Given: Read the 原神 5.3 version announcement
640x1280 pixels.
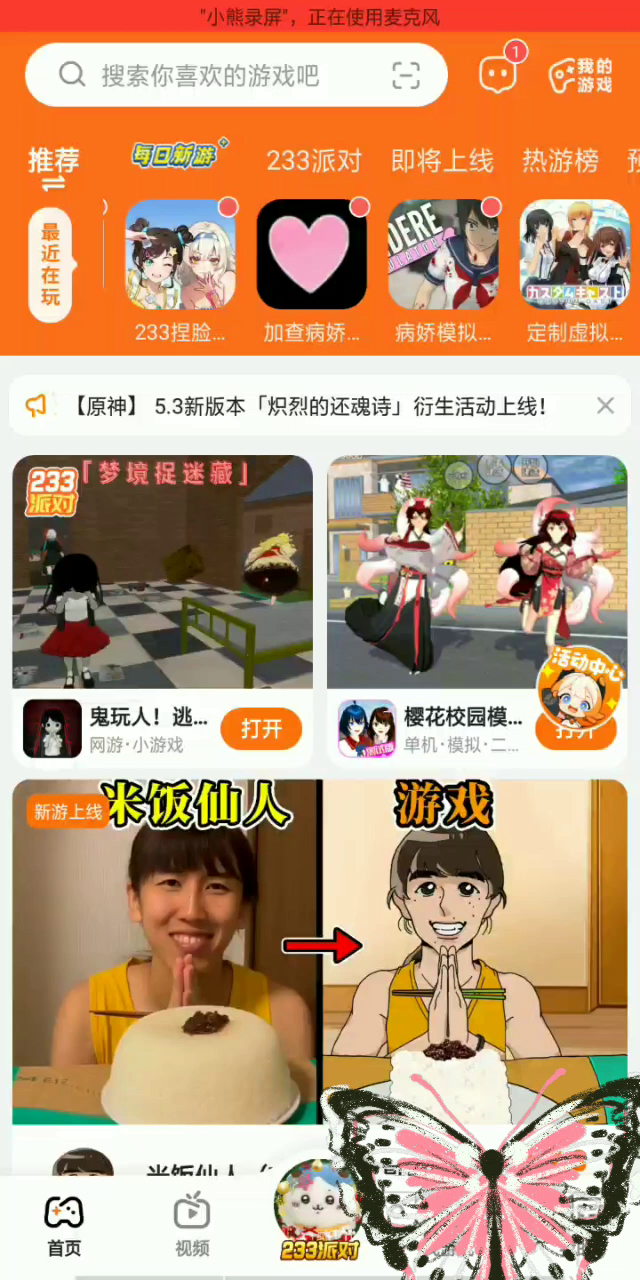Looking at the screenshot, I should click(x=310, y=406).
